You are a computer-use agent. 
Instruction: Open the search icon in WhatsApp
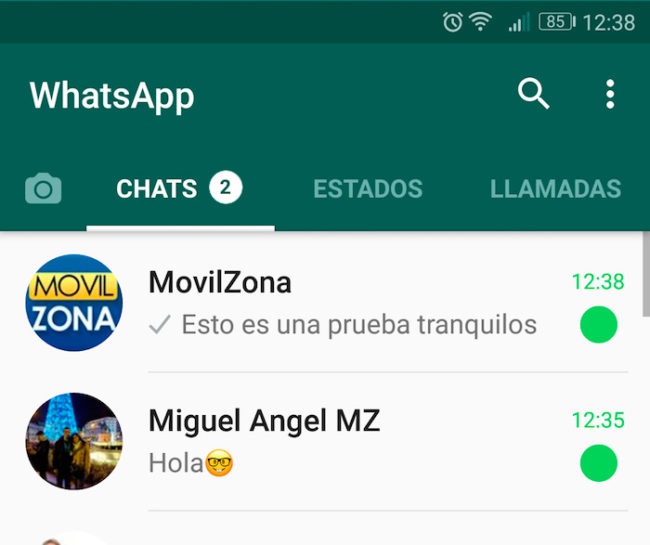click(533, 95)
